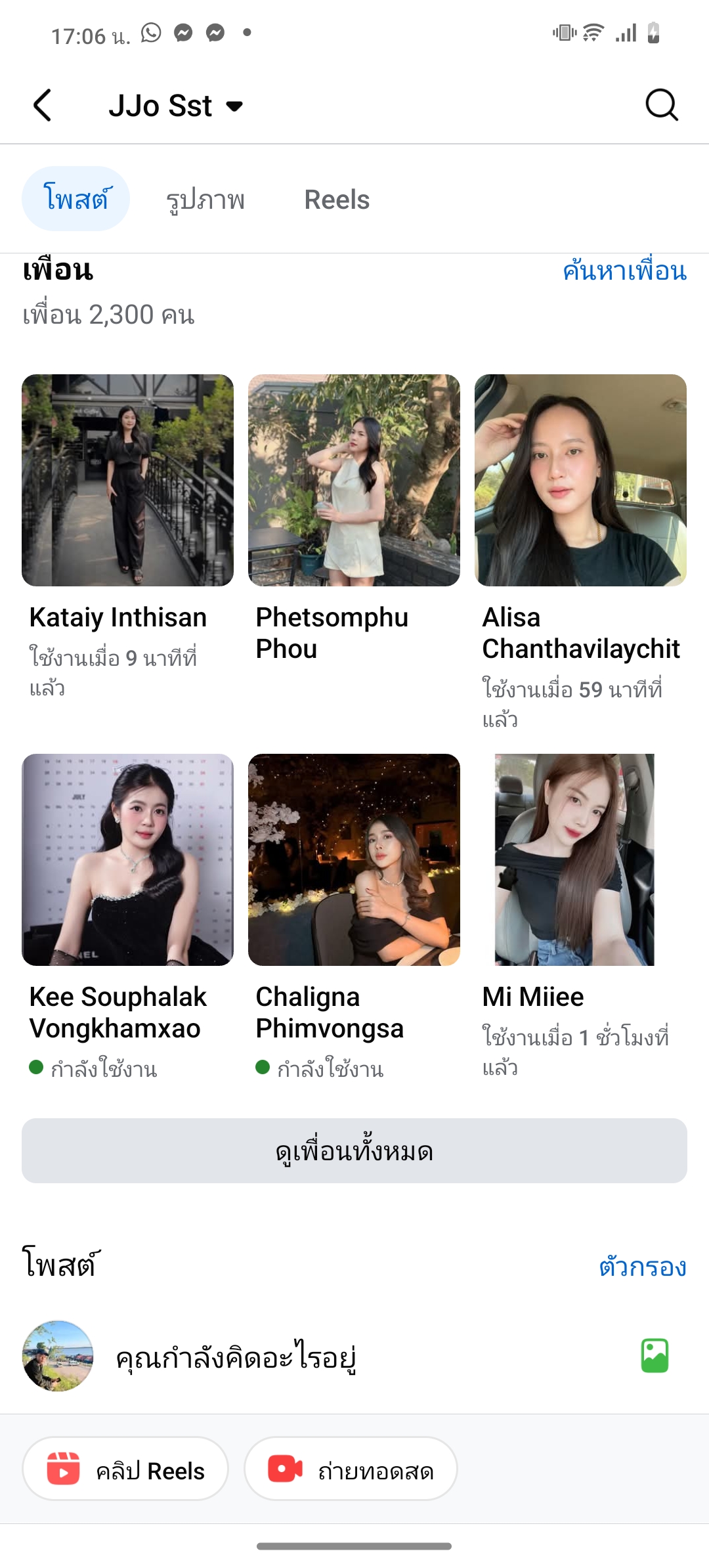709x1568 pixels.
Task: Open Phetsomphu Phou's profile
Action: coord(354,480)
